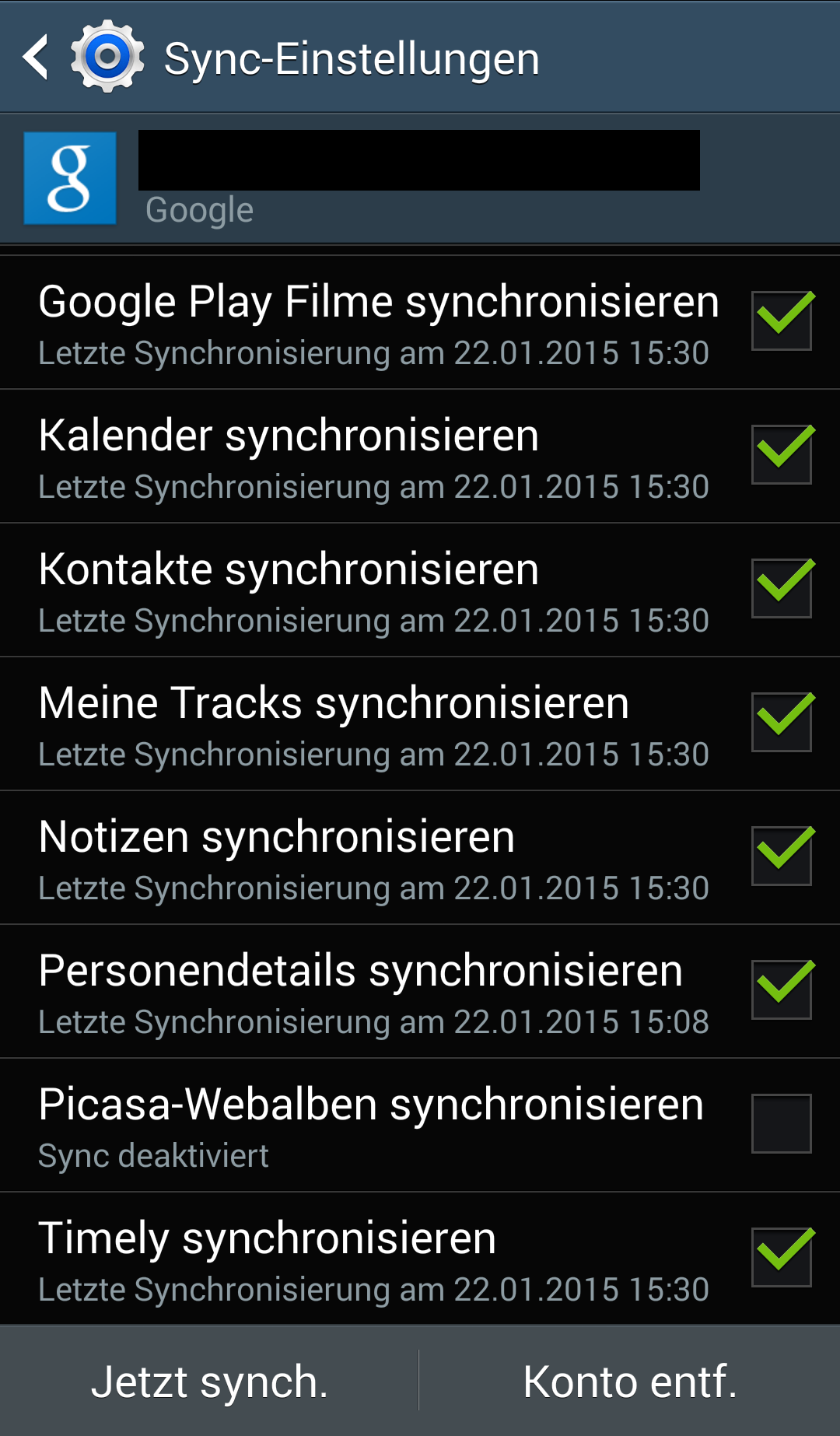
Task: Go back from Sync-Einstellungen
Action: pos(37,58)
